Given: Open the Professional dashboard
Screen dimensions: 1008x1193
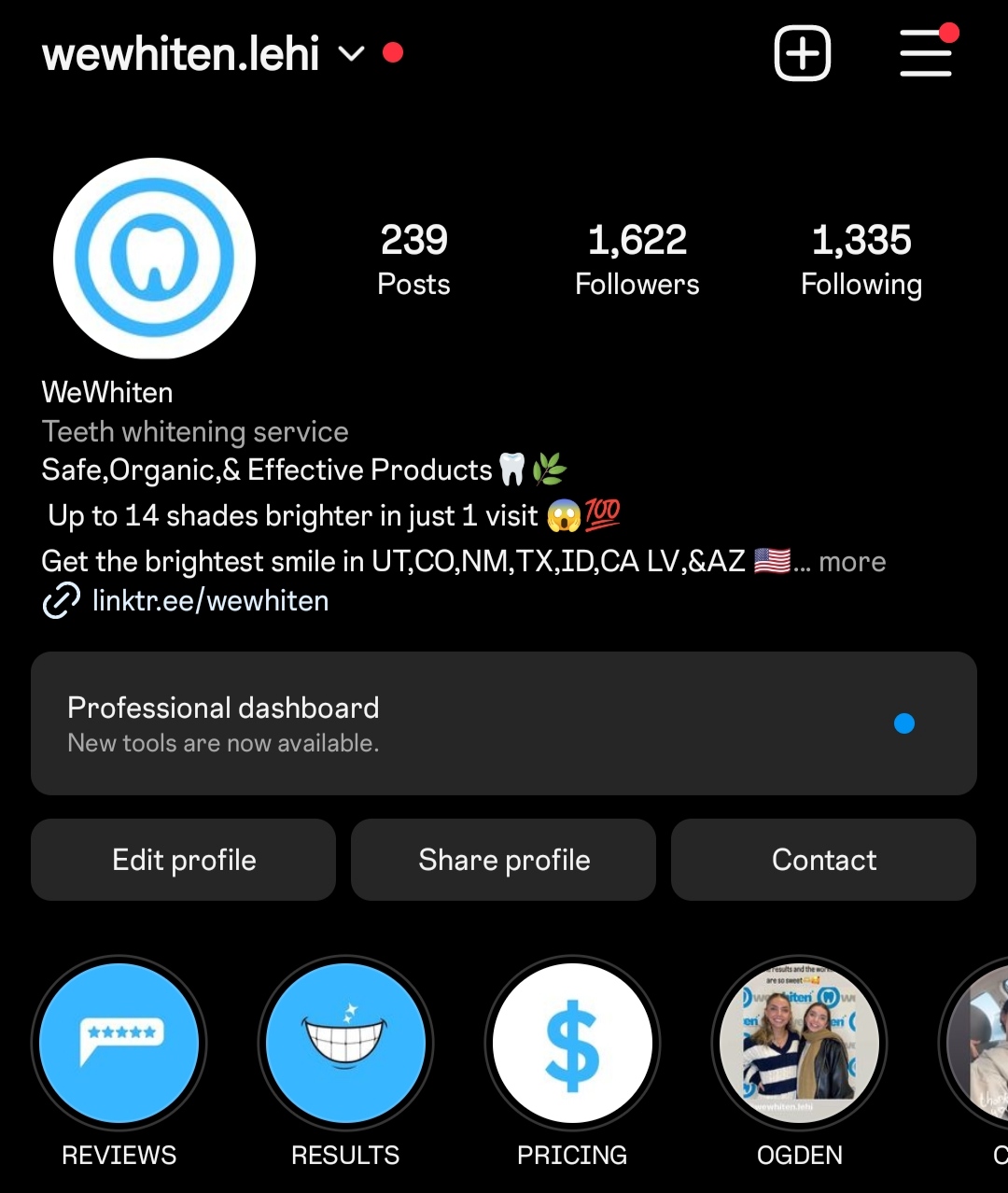Looking at the screenshot, I should click(504, 723).
